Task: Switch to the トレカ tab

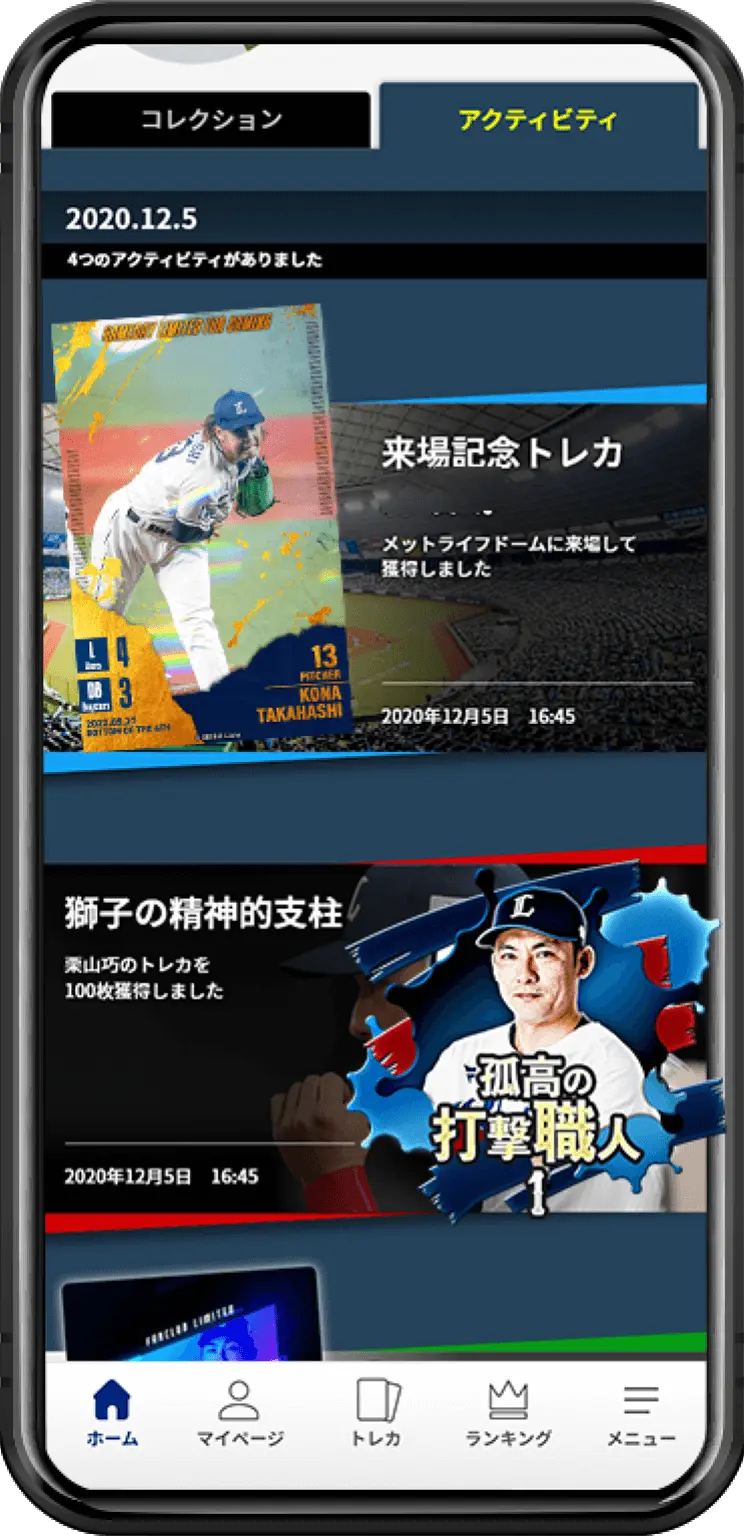Action: 377,1414
